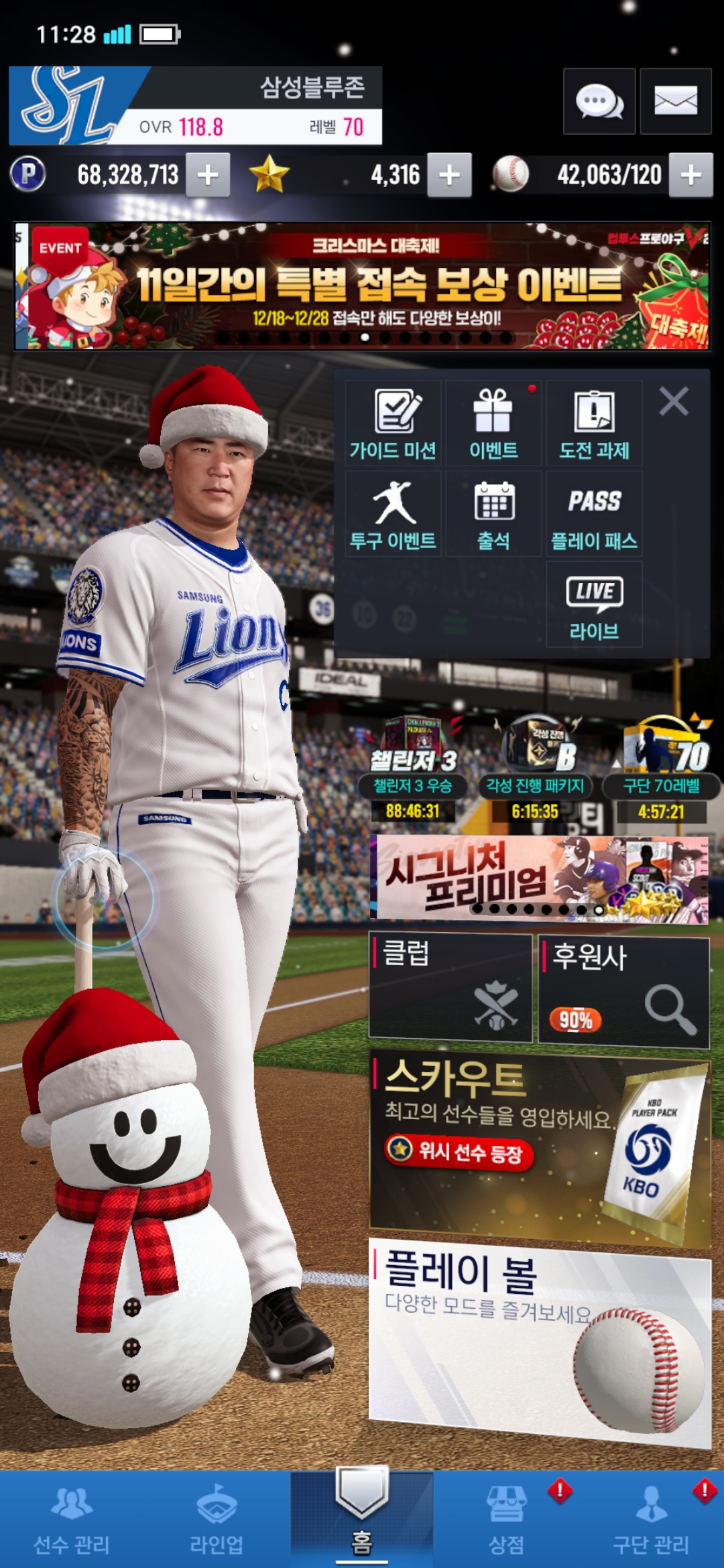The height and width of the screenshot is (1568, 724).
Task: Open 라이브 section
Action: point(594,604)
